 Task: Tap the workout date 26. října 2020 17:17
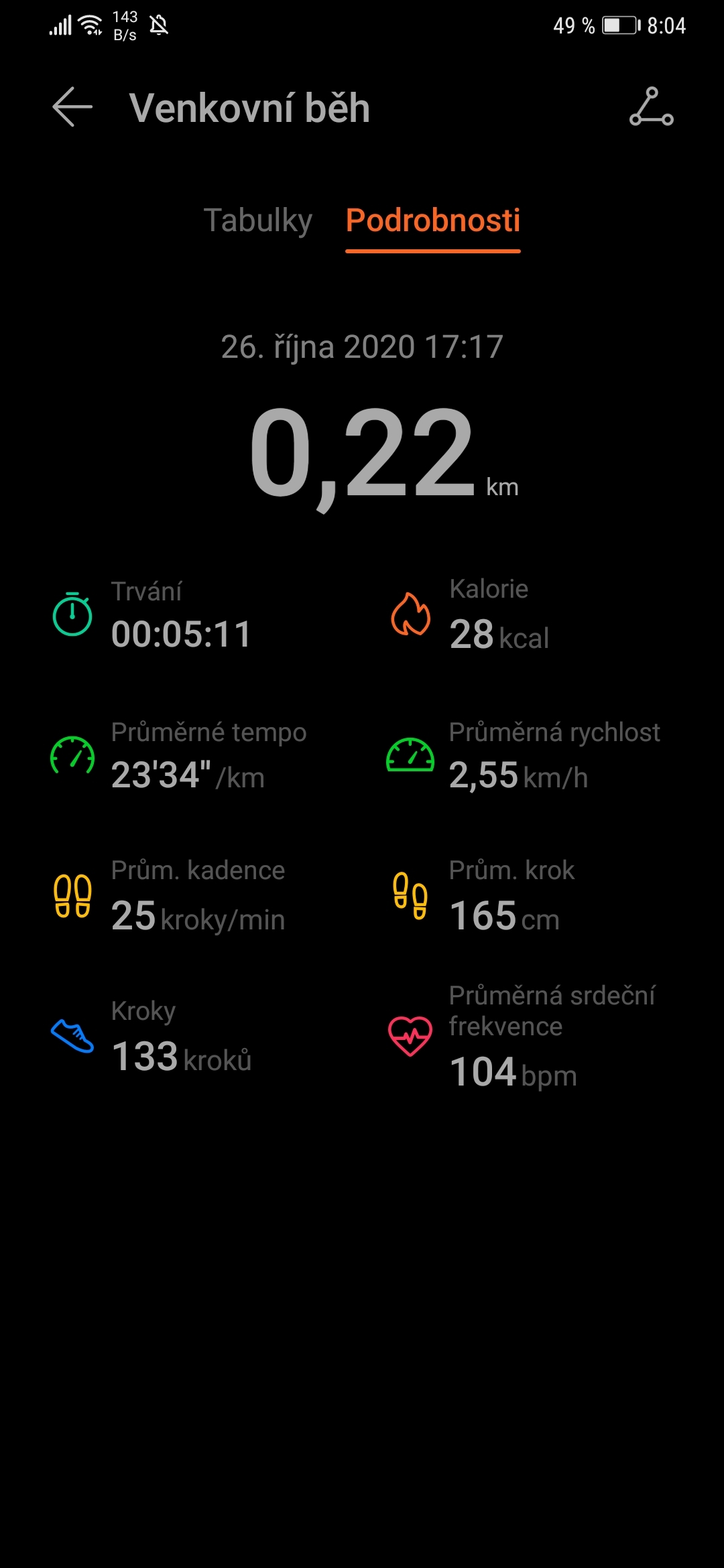click(362, 347)
